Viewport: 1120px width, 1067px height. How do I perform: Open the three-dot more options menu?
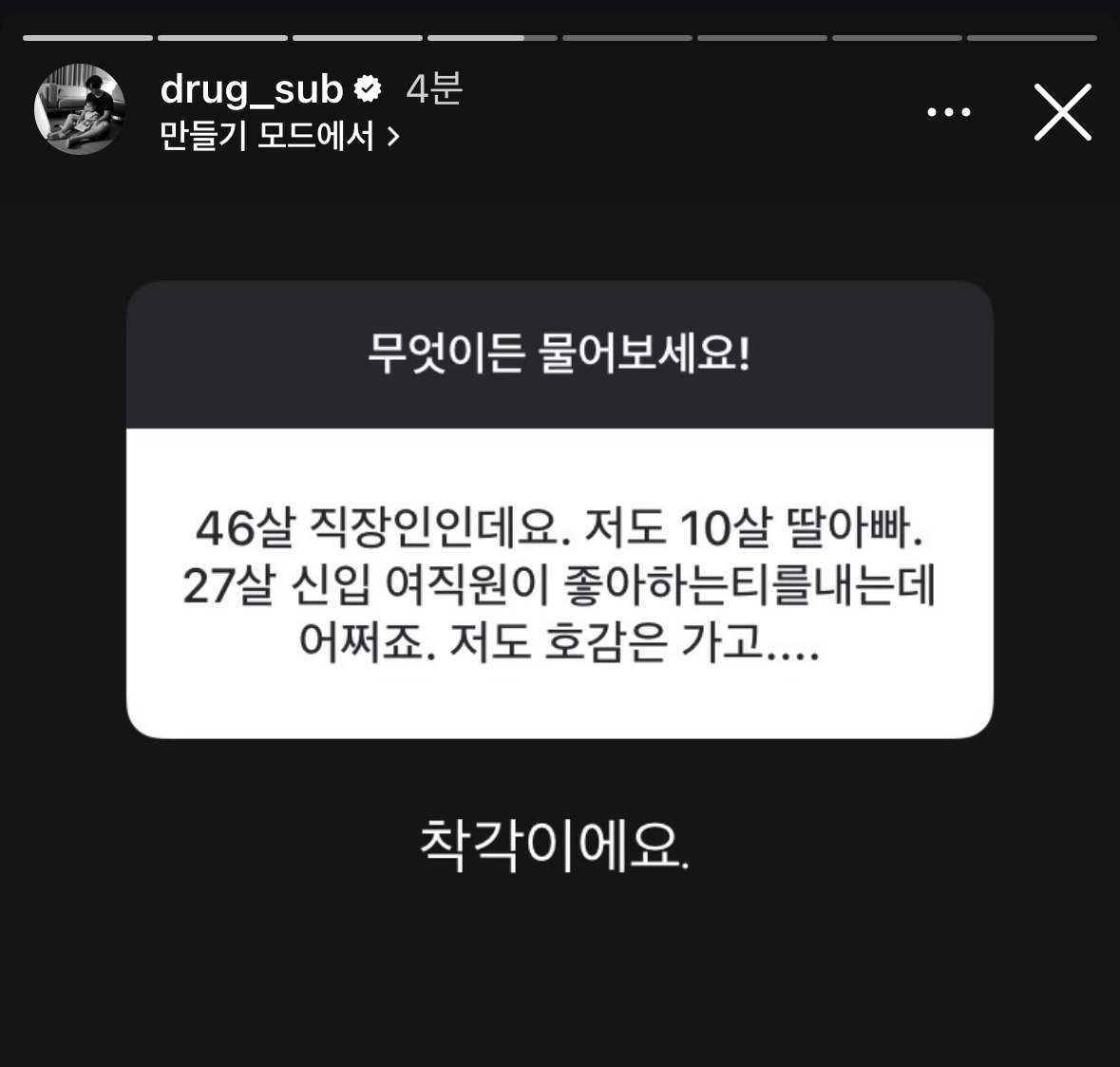pos(948,112)
